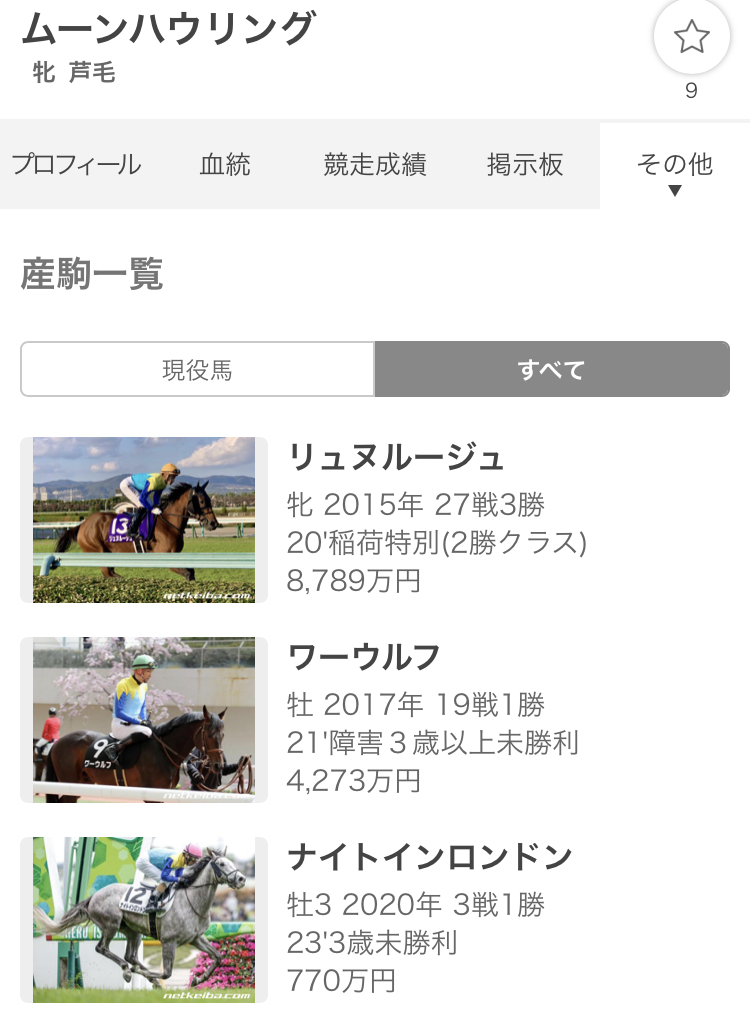Open the 血統 tab
The width and height of the screenshot is (750, 1022).
pos(225,165)
